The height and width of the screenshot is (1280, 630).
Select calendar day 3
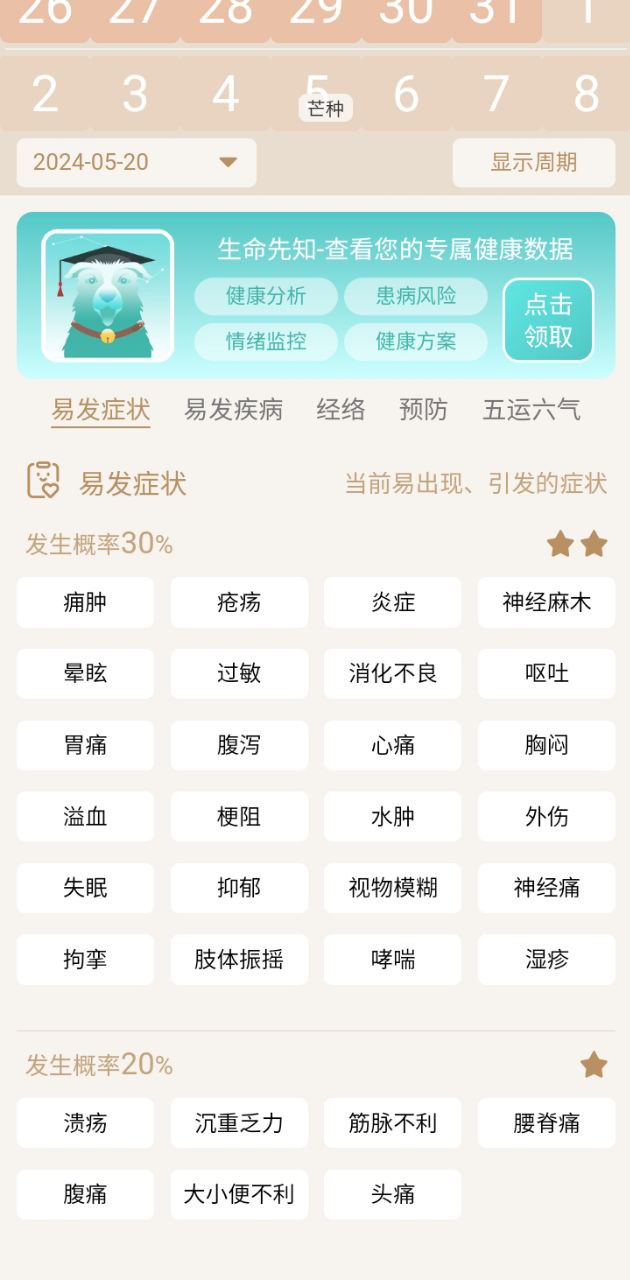click(x=135, y=94)
